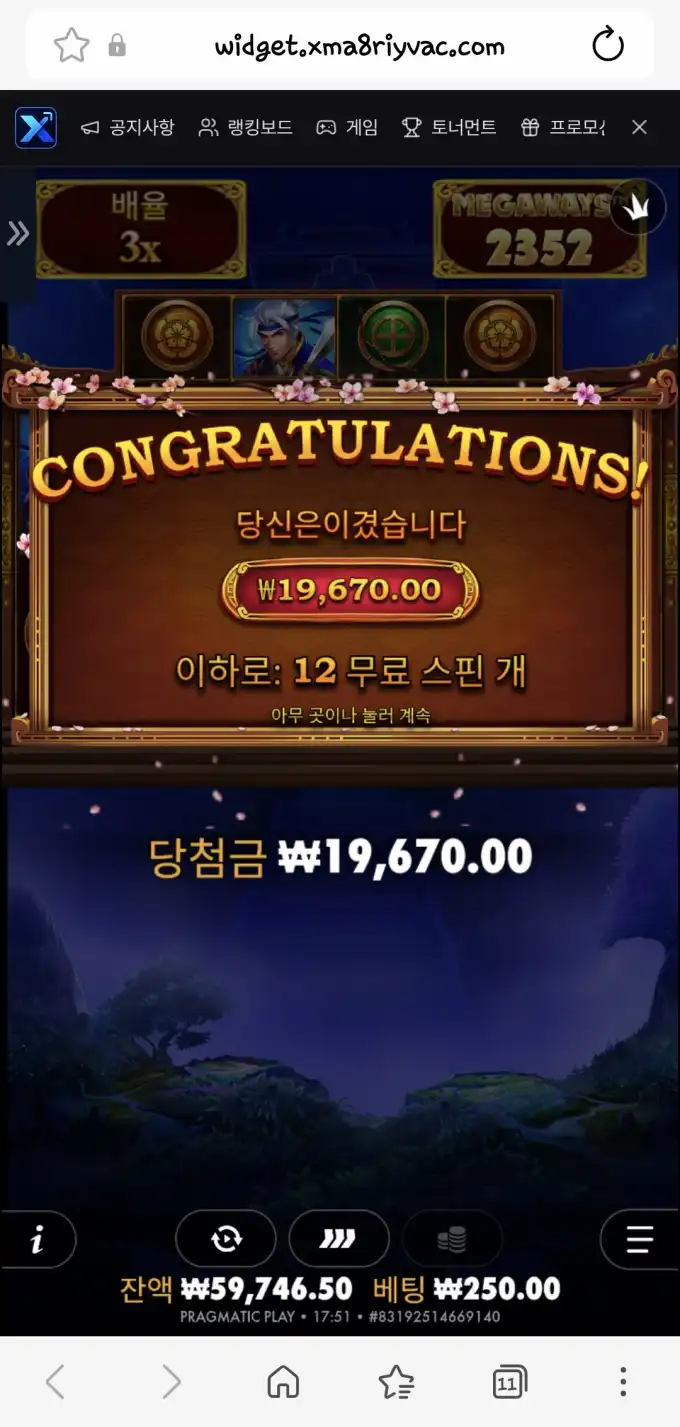The height and width of the screenshot is (1427, 680).
Task: Close the top widget menu bar
Action: click(x=639, y=127)
